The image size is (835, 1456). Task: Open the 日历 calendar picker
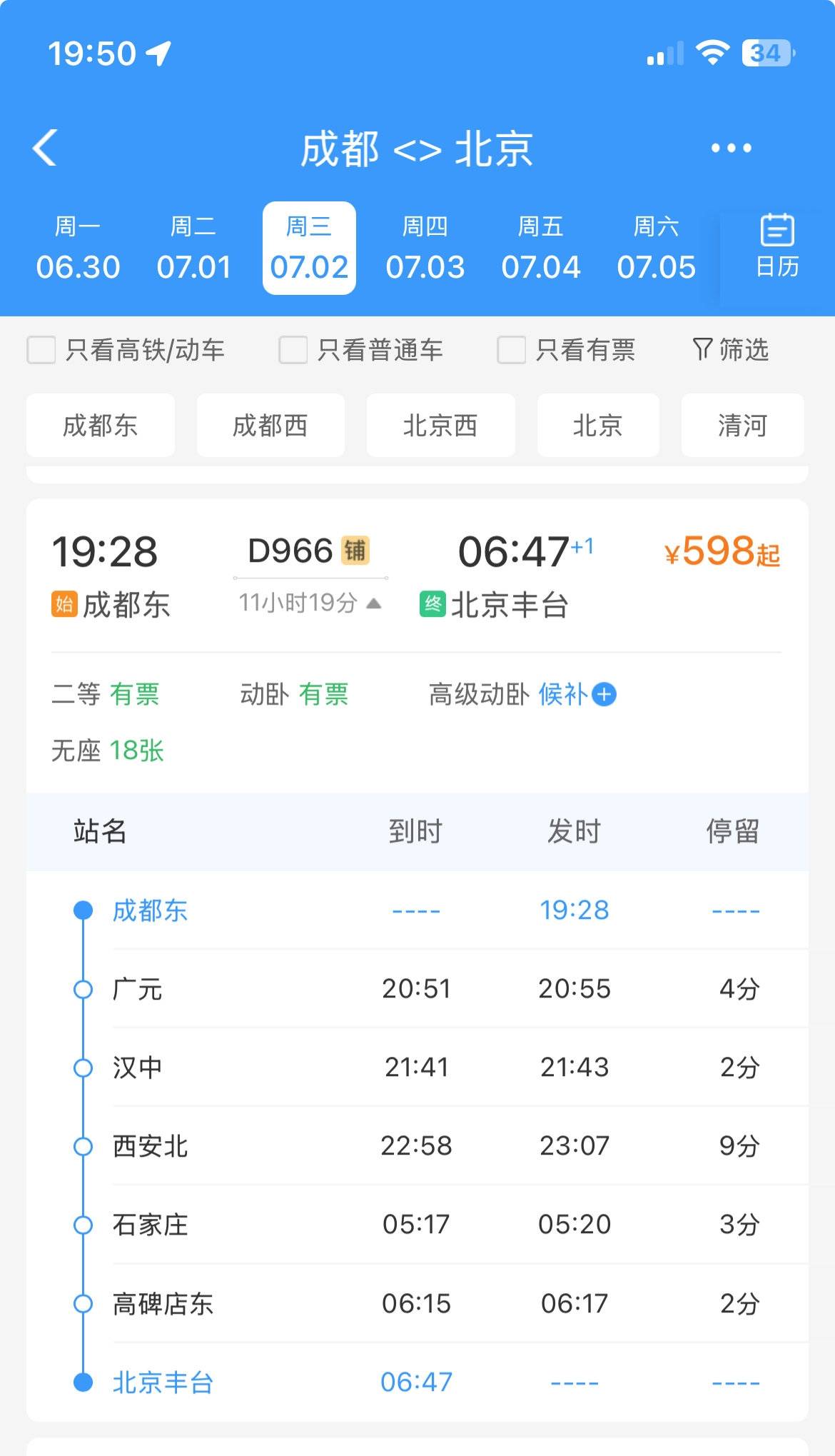click(776, 247)
